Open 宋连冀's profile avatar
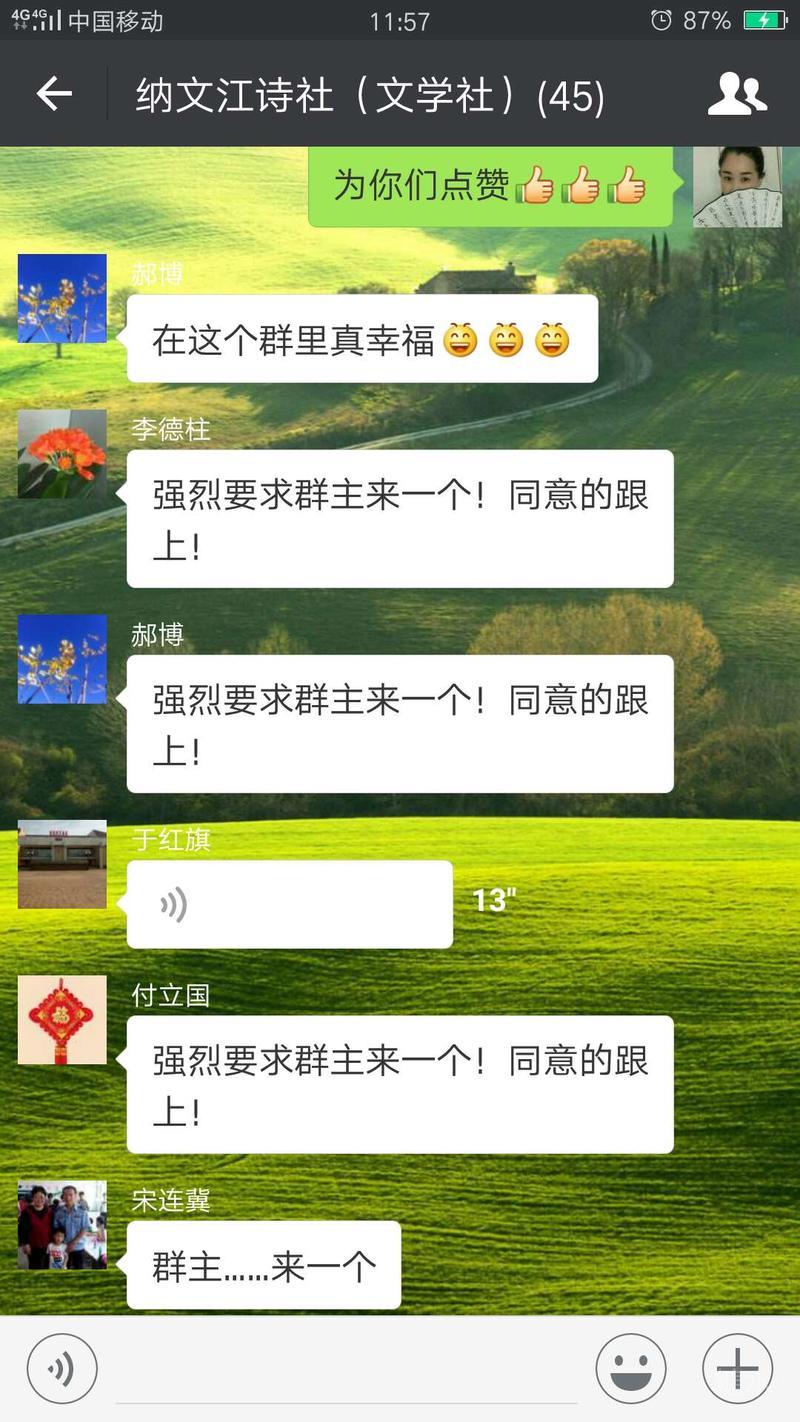800x1422 pixels. click(x=62, y=1225)
